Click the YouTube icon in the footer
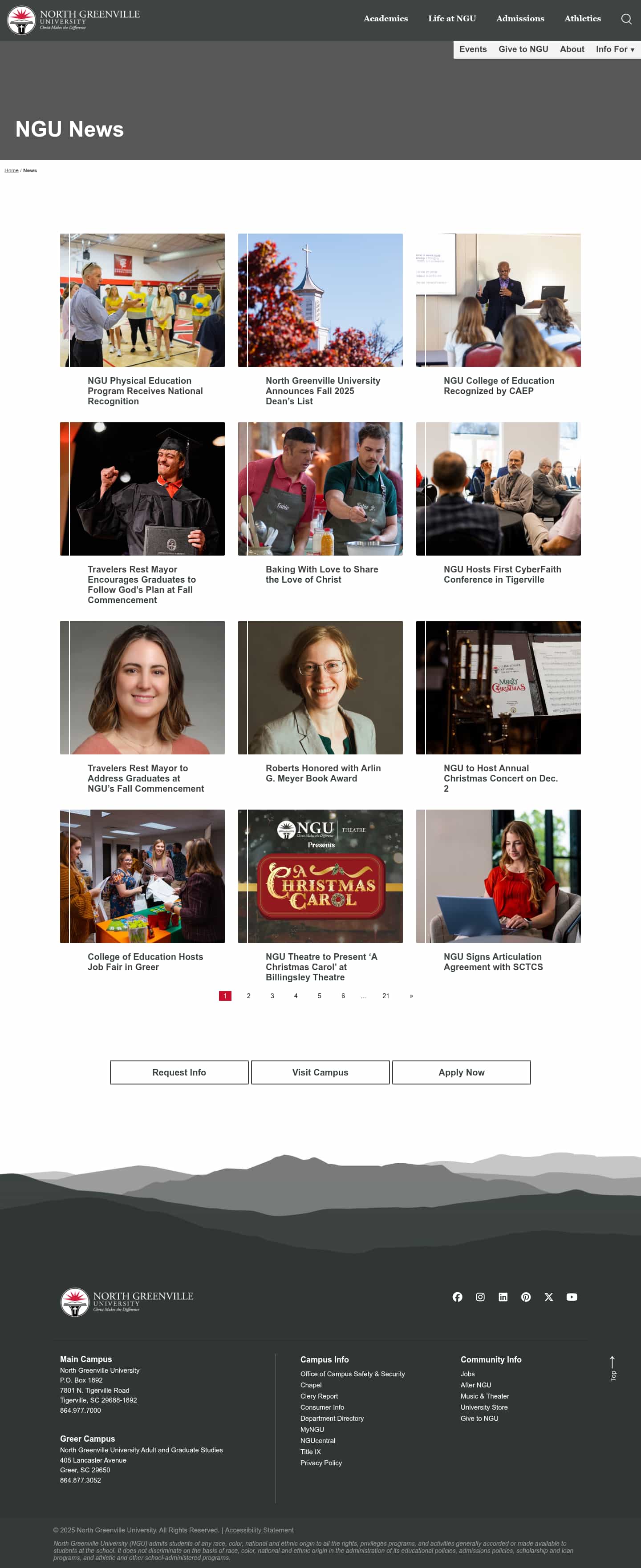The height and width of the screenshot is (1568, 641). click(x=572, y=1297)
